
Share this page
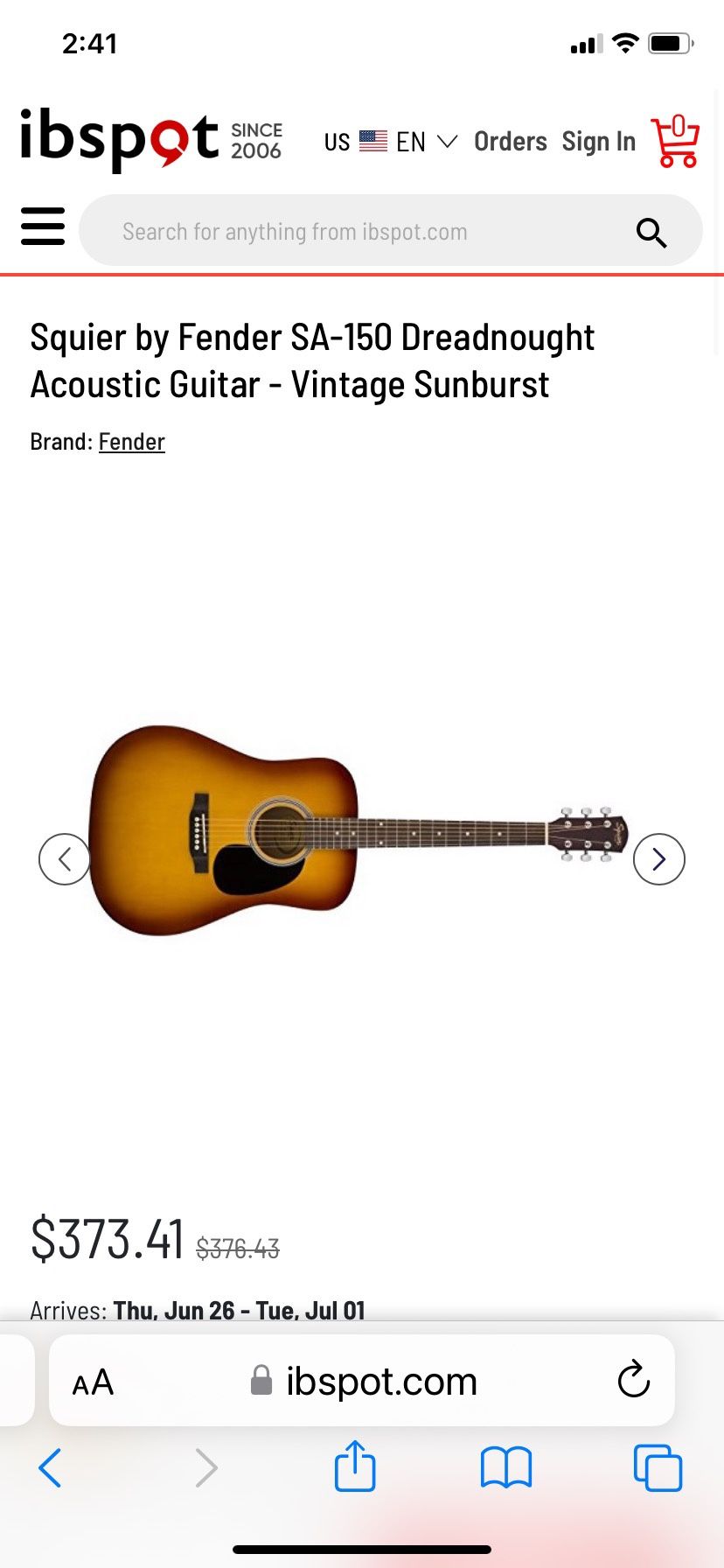point(355,1466)
